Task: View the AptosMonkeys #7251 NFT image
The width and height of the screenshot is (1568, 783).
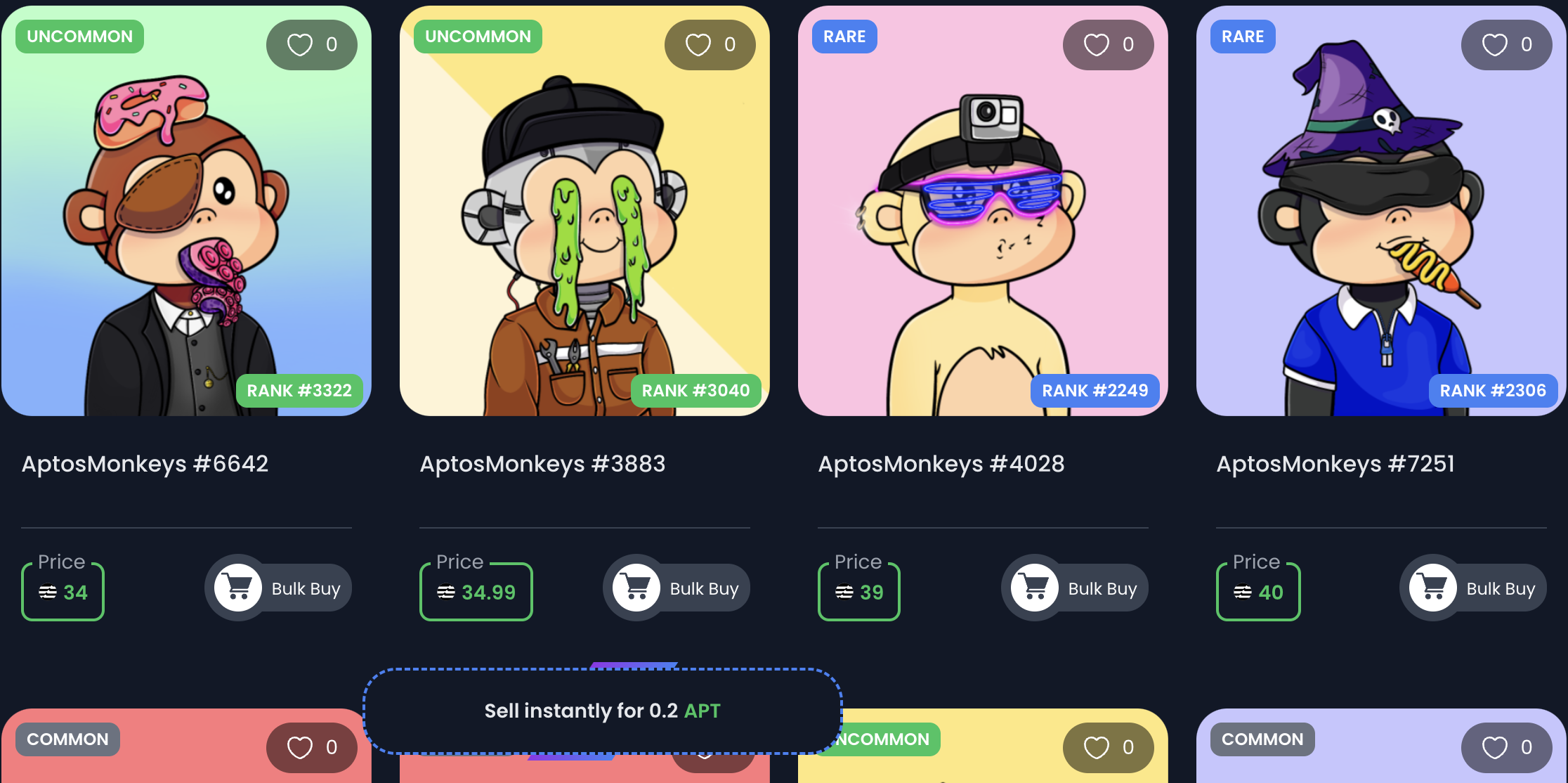Action: click(1380, 211)
